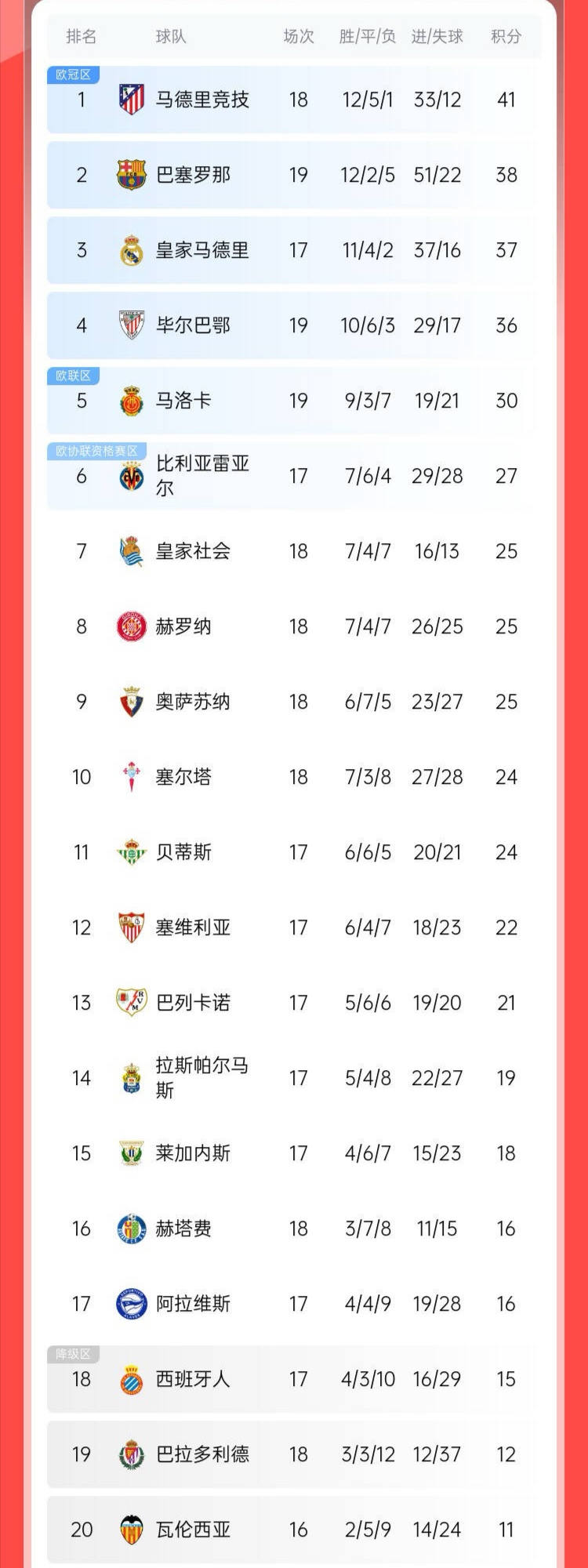Select the Real Sociedad crest
This screenshot has height=1568, width=588.
[129, 551]
